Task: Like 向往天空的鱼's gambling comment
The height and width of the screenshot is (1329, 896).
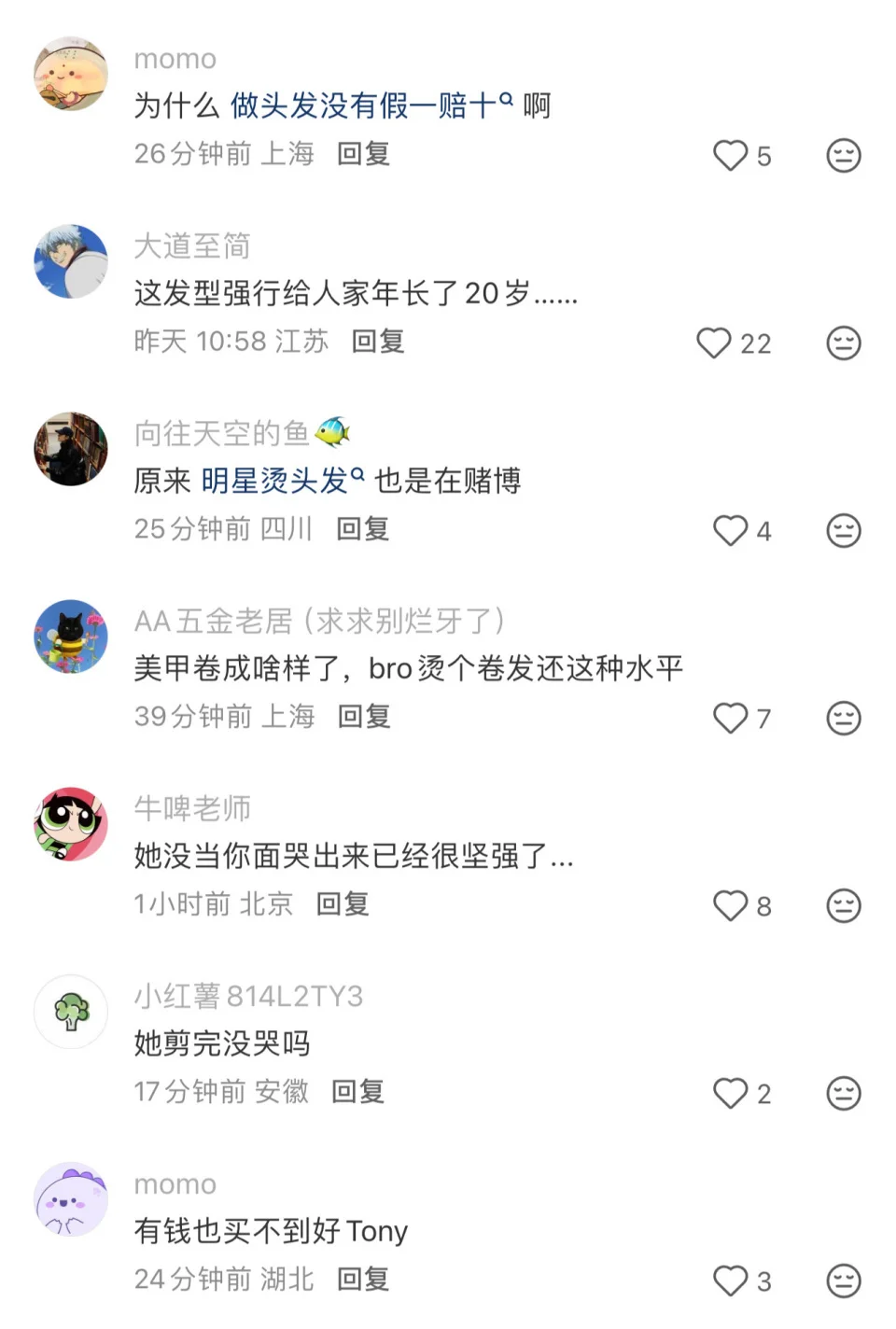Action: [x=730, y=530]
